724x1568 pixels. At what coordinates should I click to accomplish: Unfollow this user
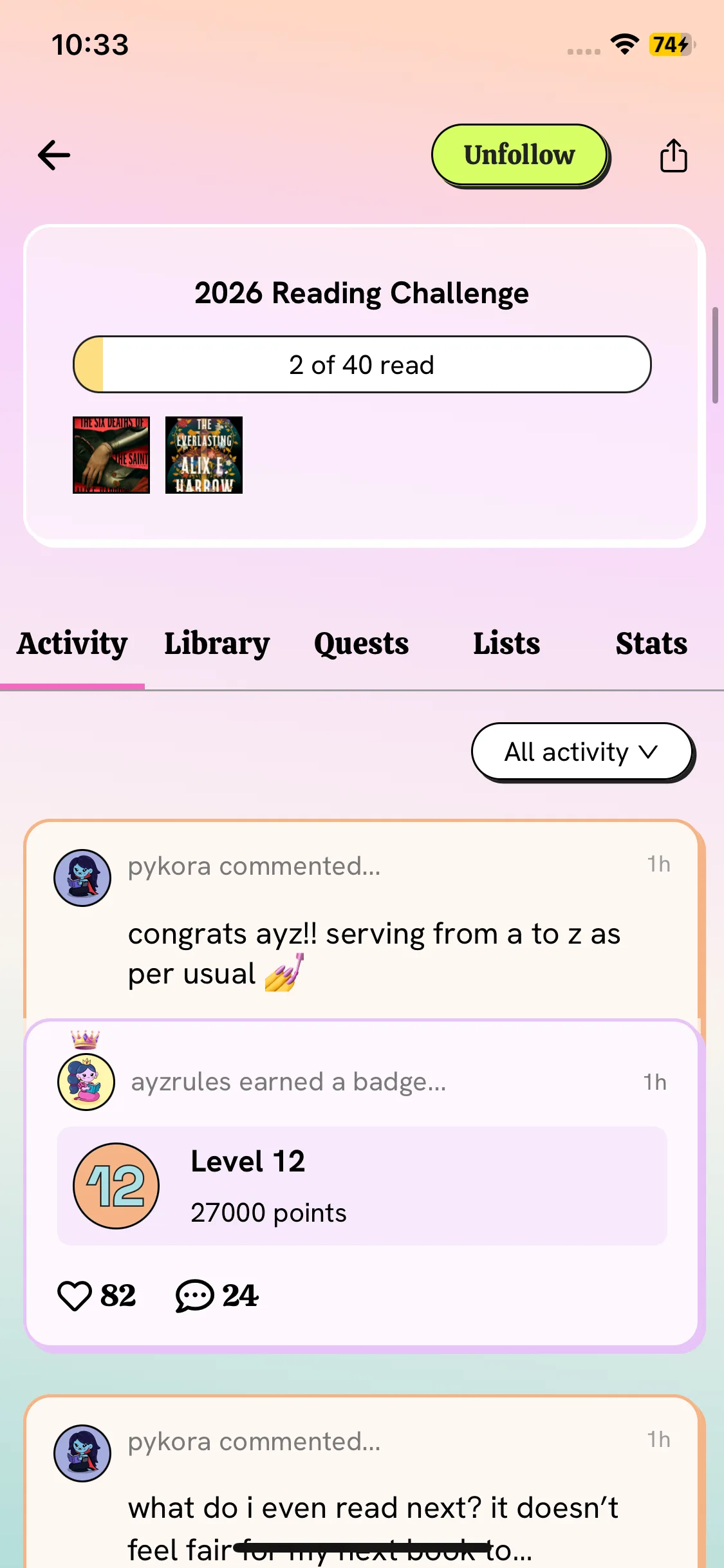point(519,155)
